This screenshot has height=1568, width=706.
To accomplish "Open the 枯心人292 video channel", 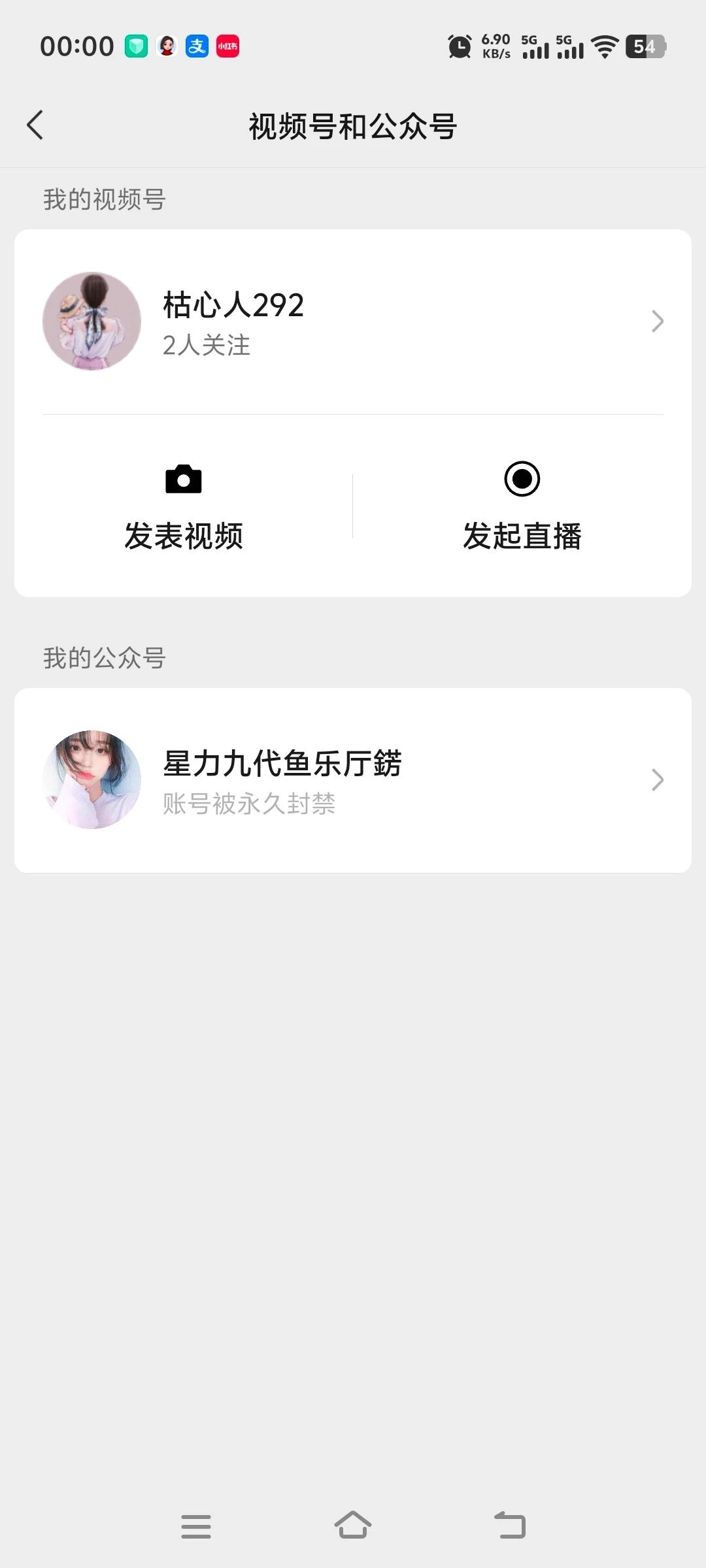I will click(x=353, y=321).
